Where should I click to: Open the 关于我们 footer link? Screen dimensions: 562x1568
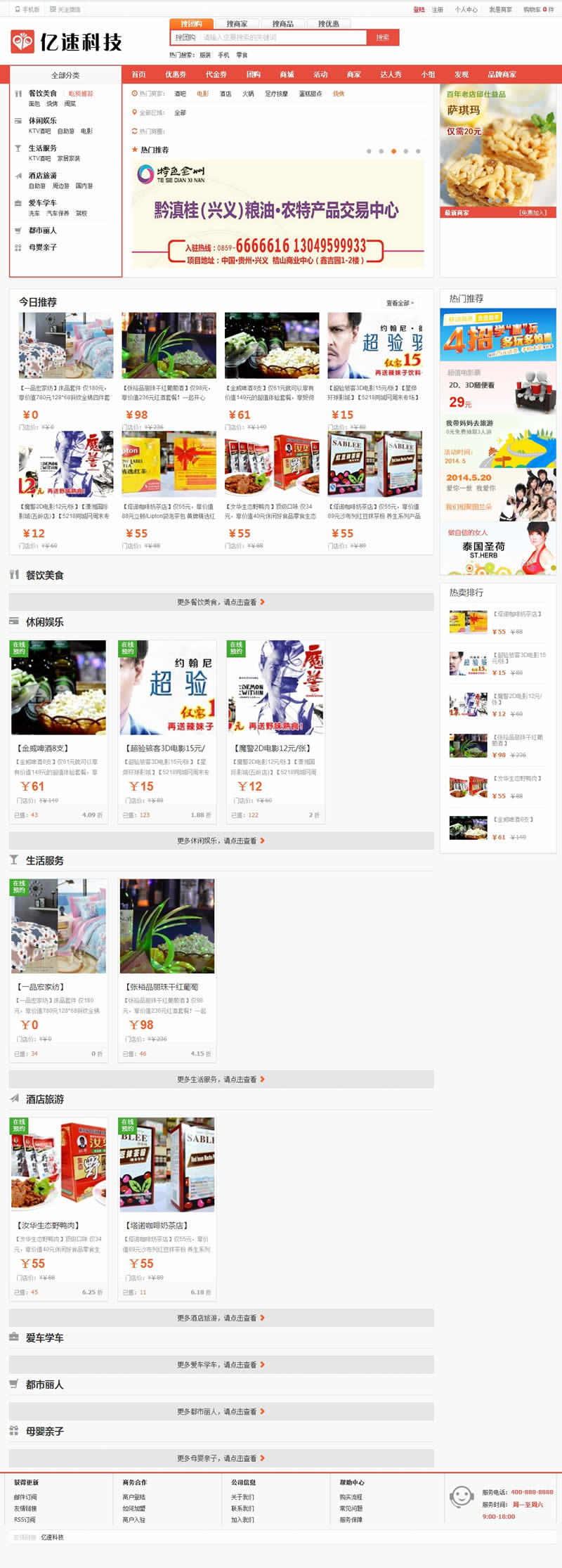(x=242, y=1497)
